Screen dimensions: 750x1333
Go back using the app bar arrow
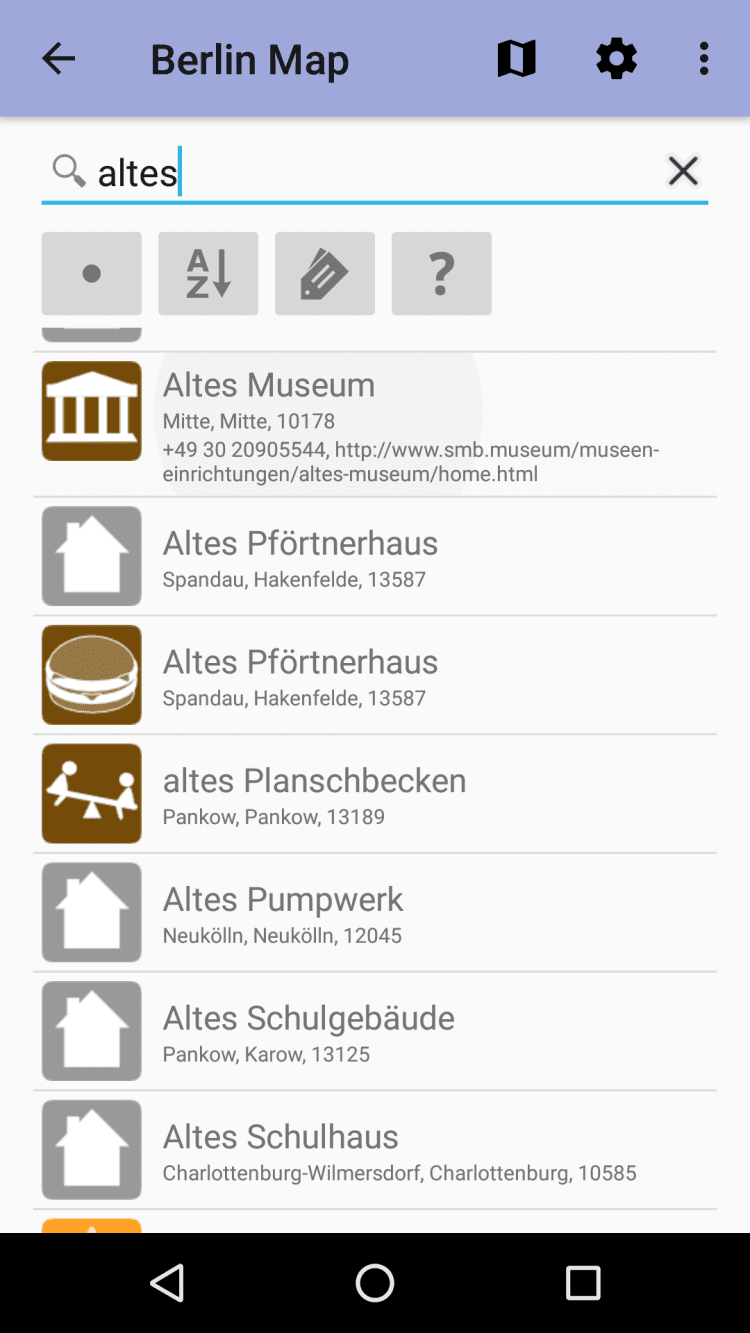(x=58, y=59)
